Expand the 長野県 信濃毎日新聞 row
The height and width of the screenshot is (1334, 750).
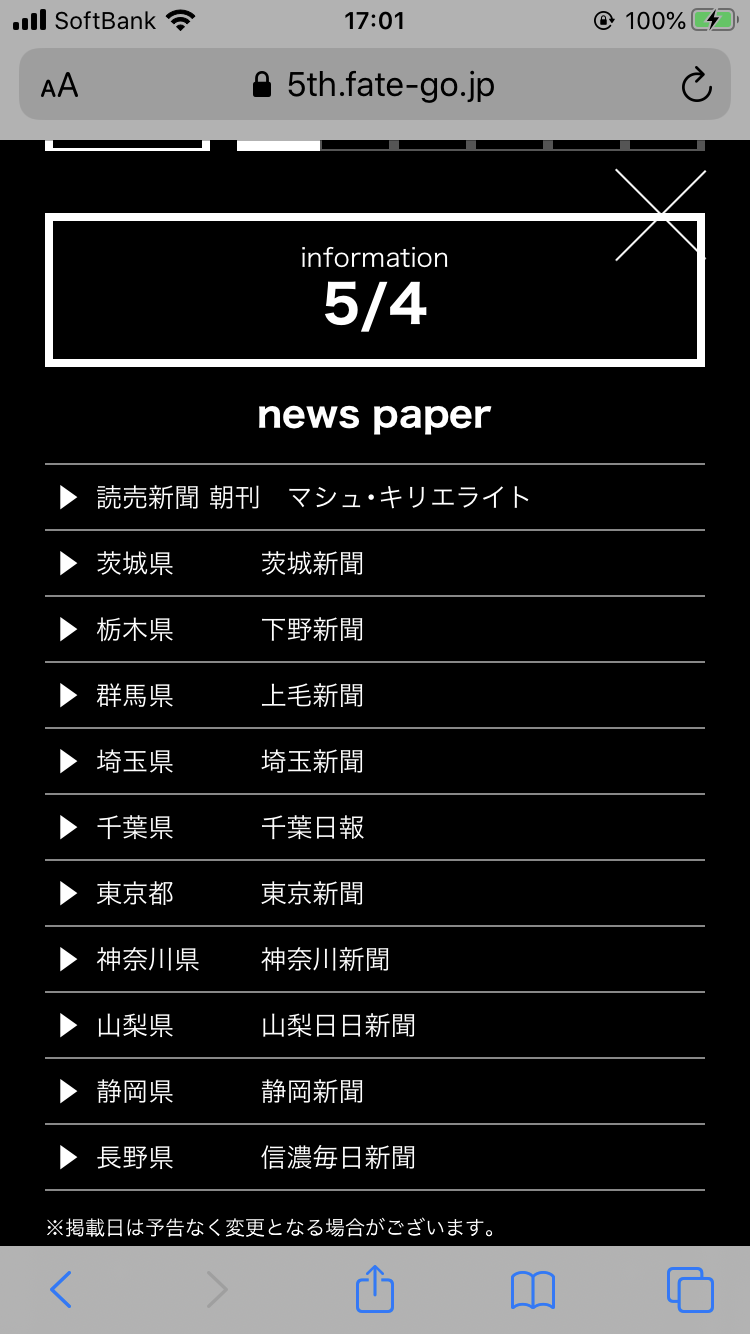click(x=374, y=1157)
